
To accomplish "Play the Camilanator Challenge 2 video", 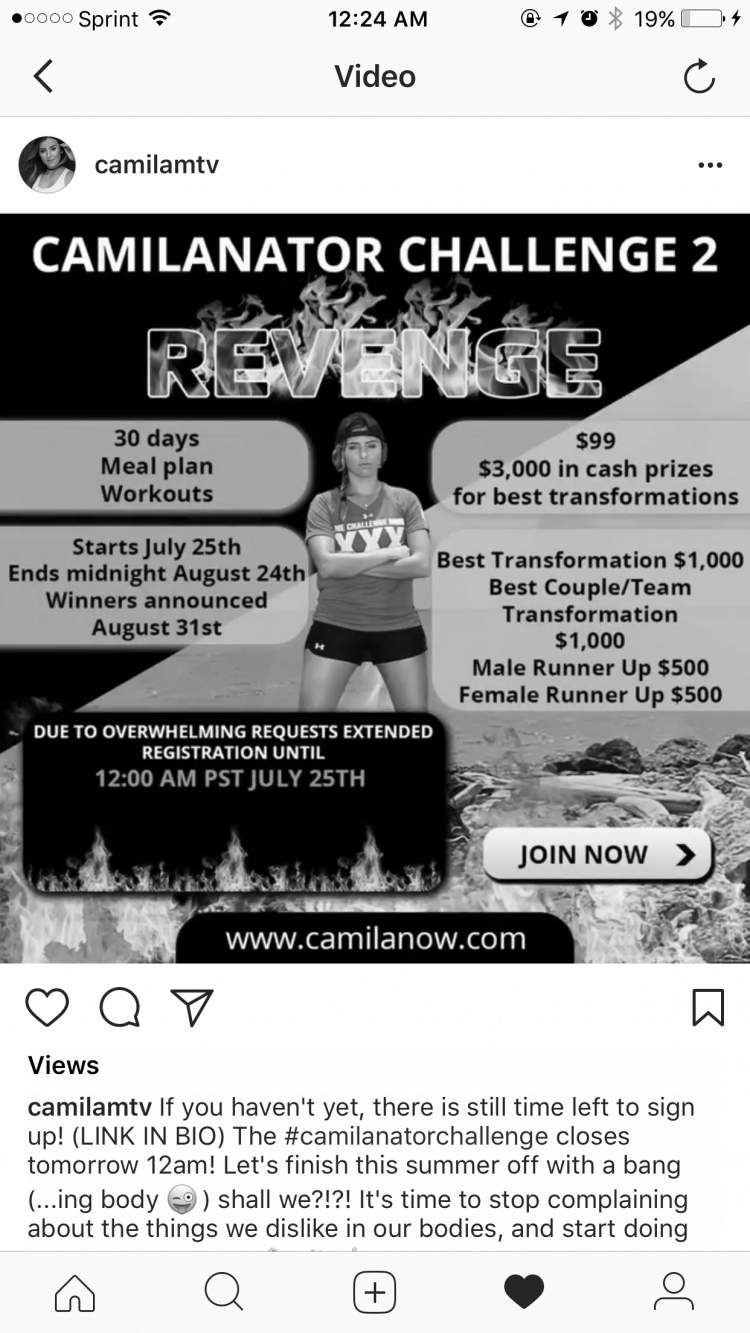I will (x=375, y=588).
